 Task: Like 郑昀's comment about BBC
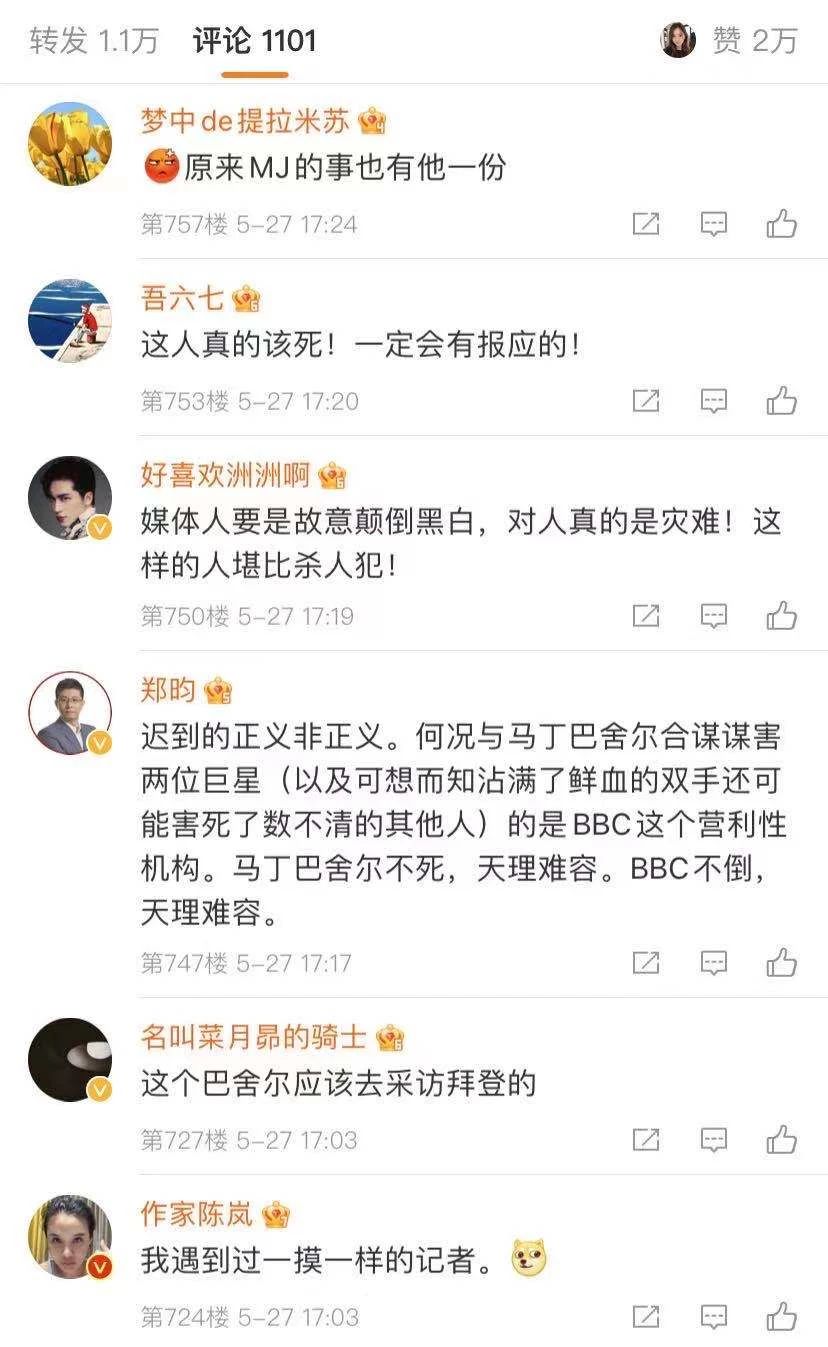point(781,962)
